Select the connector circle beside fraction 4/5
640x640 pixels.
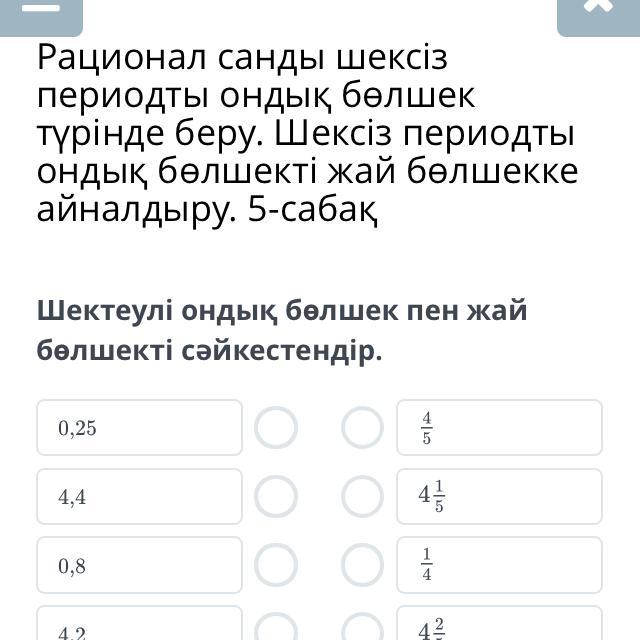click(362, 427)
